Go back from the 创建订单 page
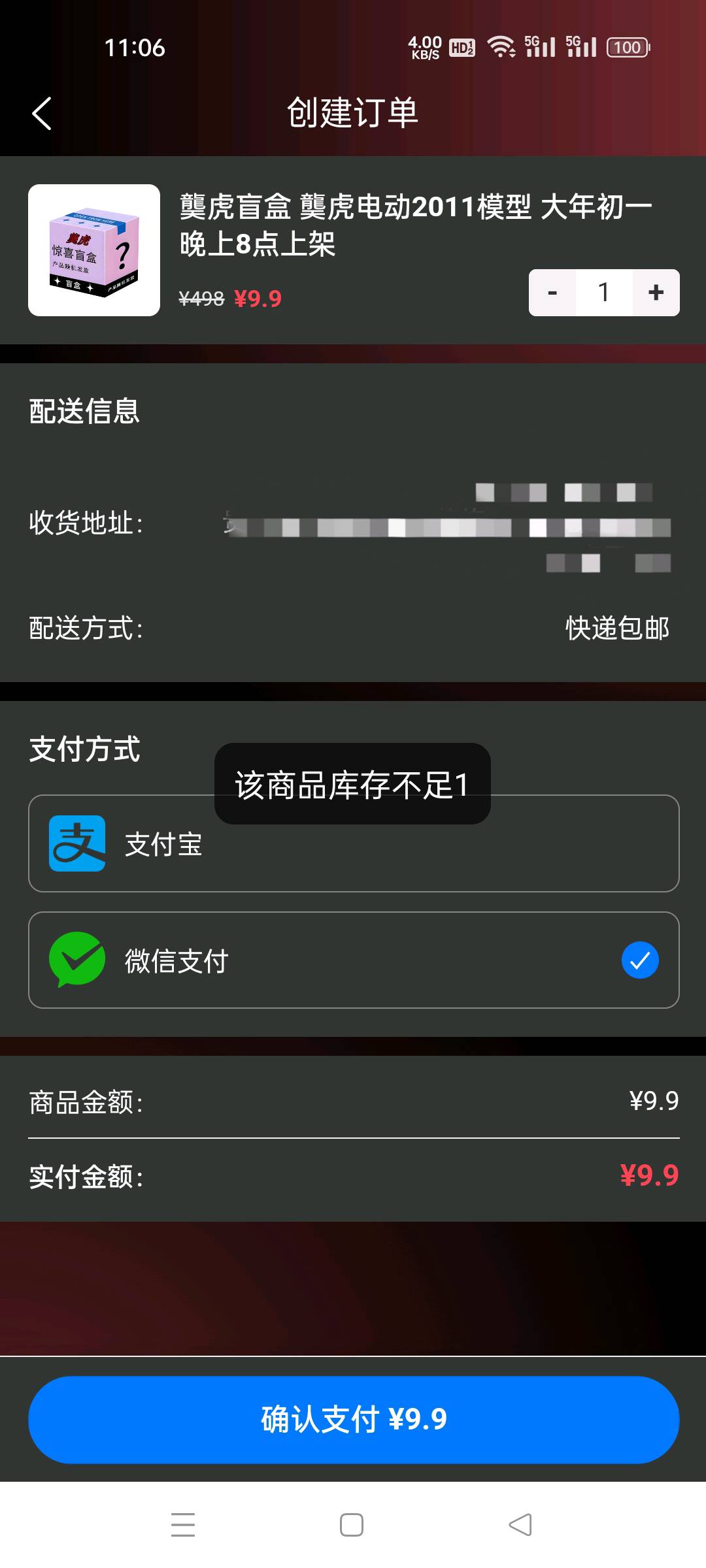 [42, 114]
